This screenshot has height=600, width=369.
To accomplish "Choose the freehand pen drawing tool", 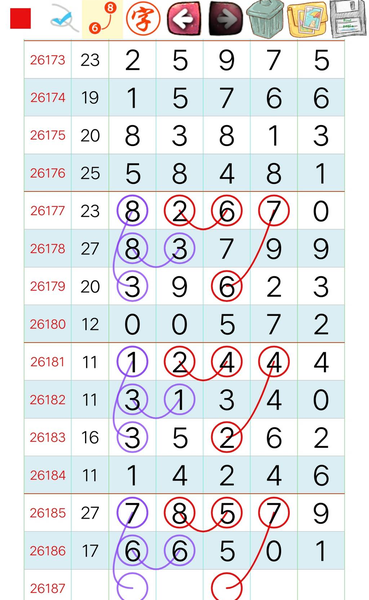I will tap(63, 18).
